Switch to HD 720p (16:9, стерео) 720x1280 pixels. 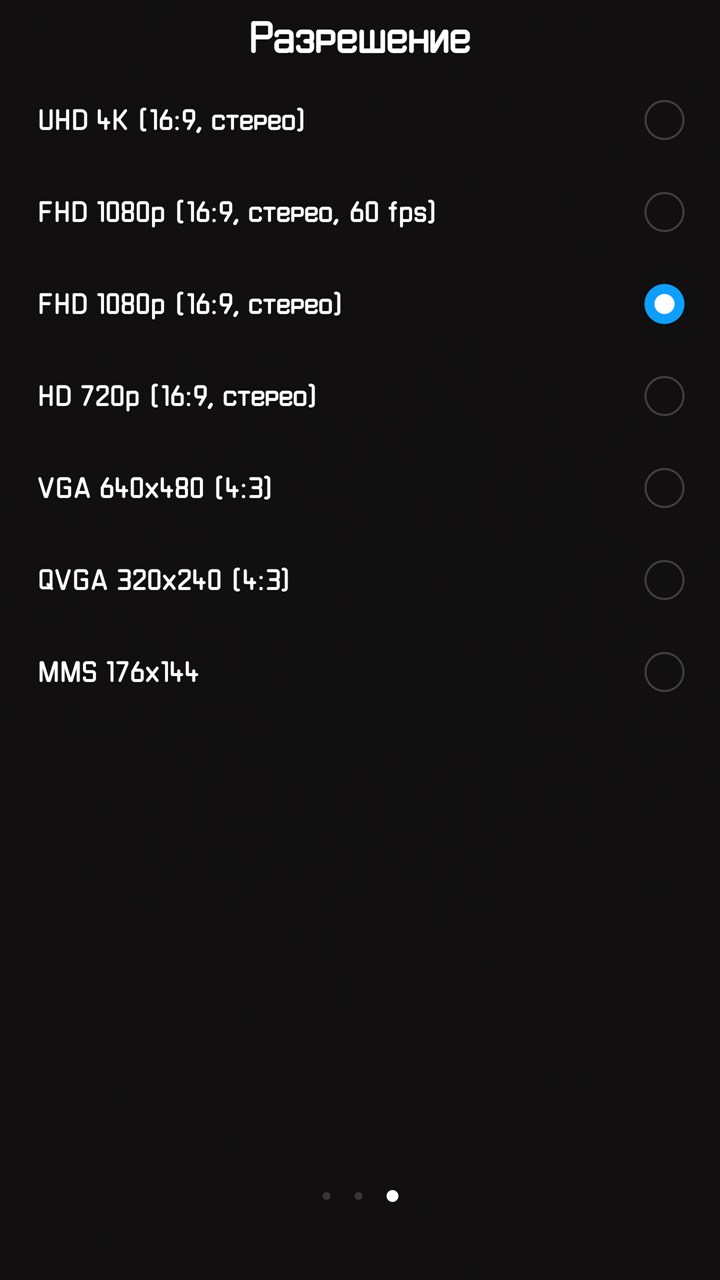[360, 396]
